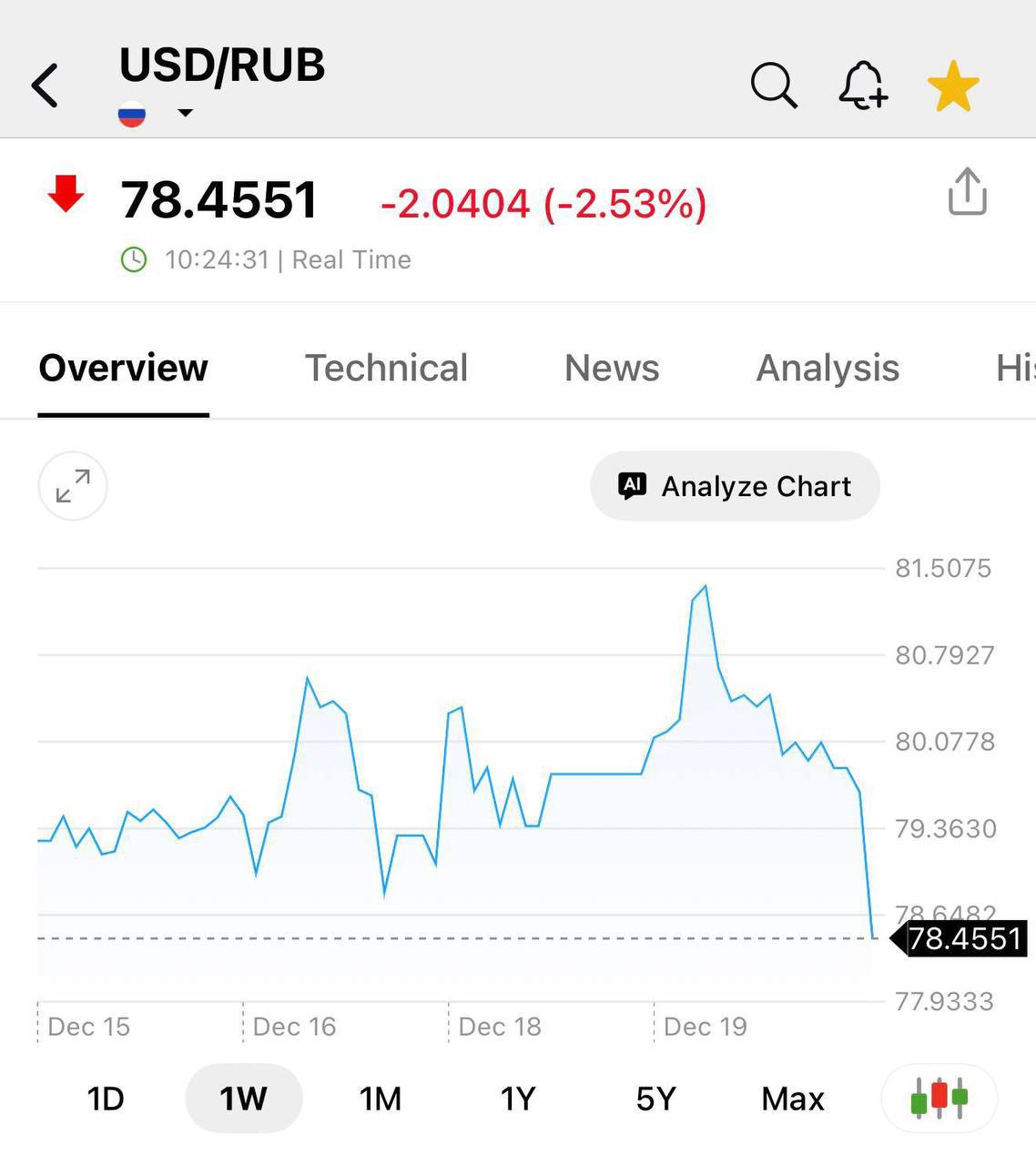Click the Russian flag icon
Screen dimensions: 1036x1165
tap(132, 113)
